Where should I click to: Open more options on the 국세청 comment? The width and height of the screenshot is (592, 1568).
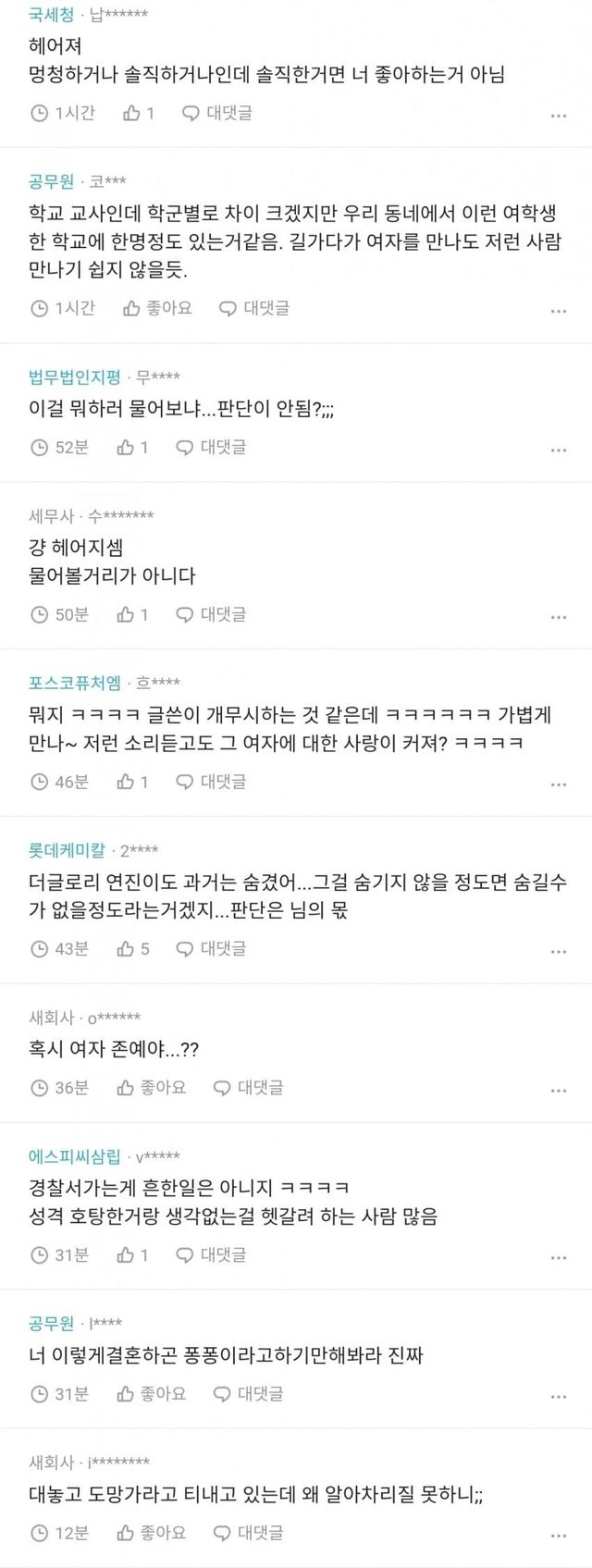[558, 116]
